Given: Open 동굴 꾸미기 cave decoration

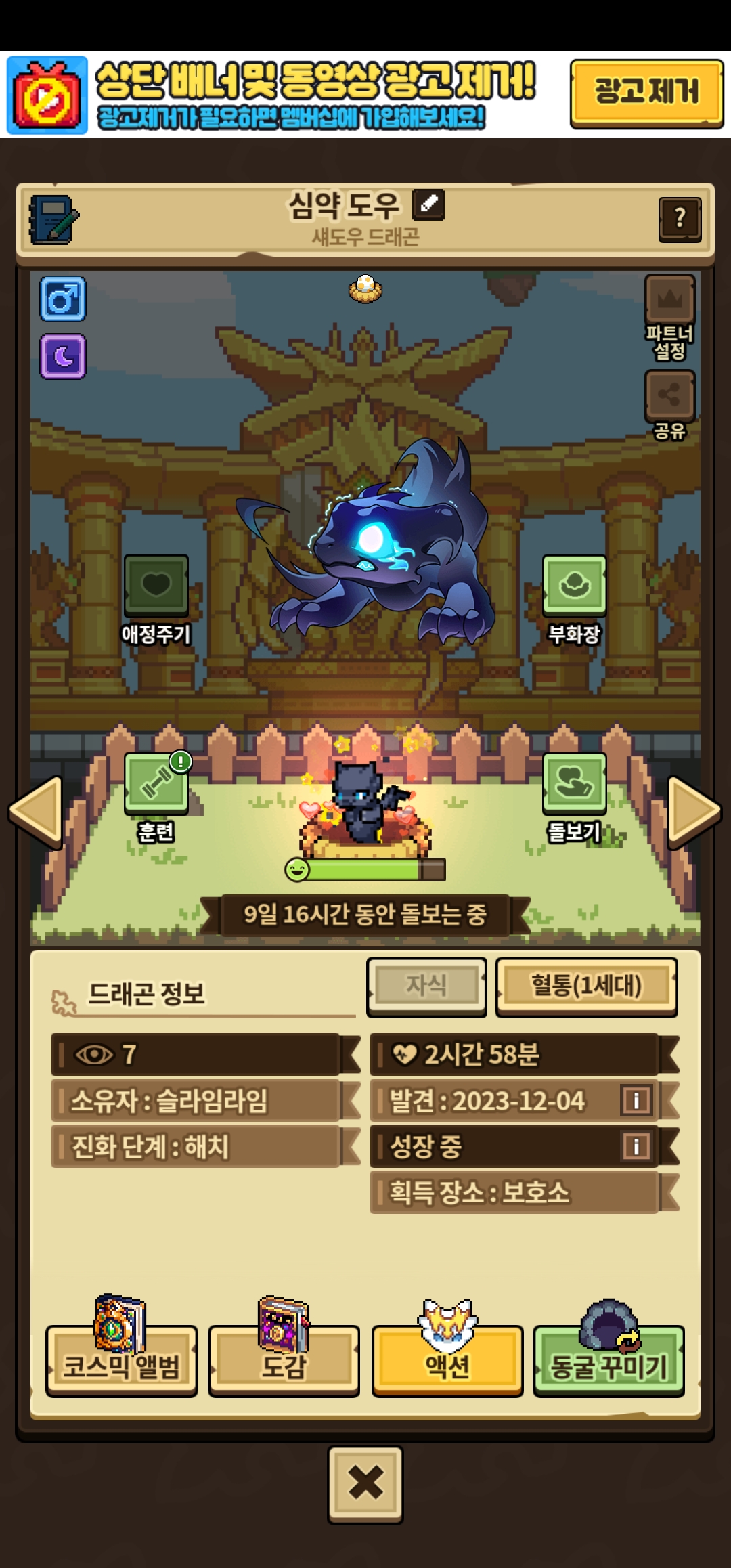Looking at the screenshot, I should [608, 1361].
